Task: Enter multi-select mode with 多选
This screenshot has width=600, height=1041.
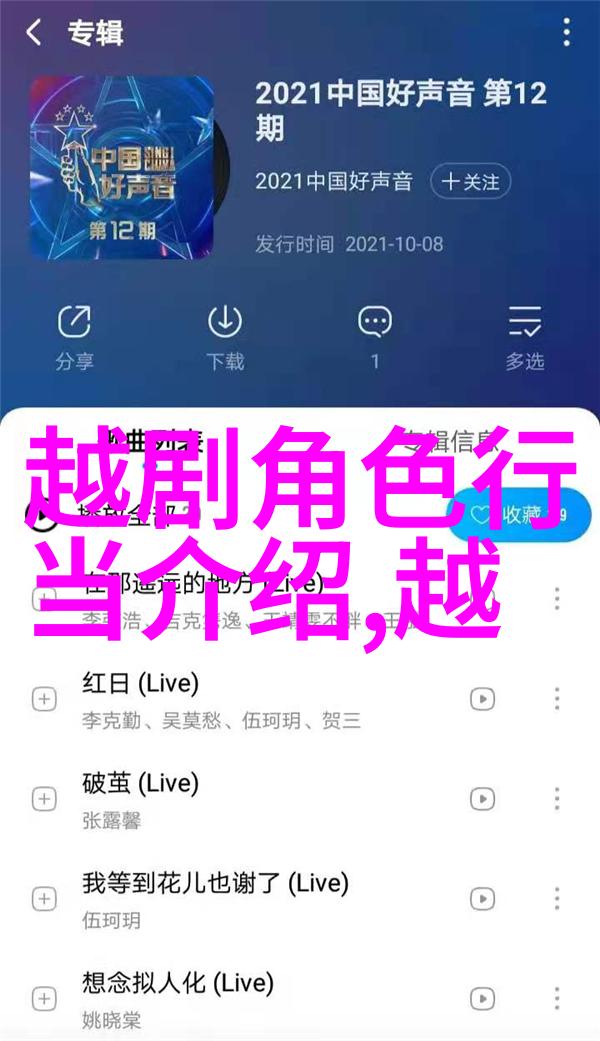Action: 525,337
